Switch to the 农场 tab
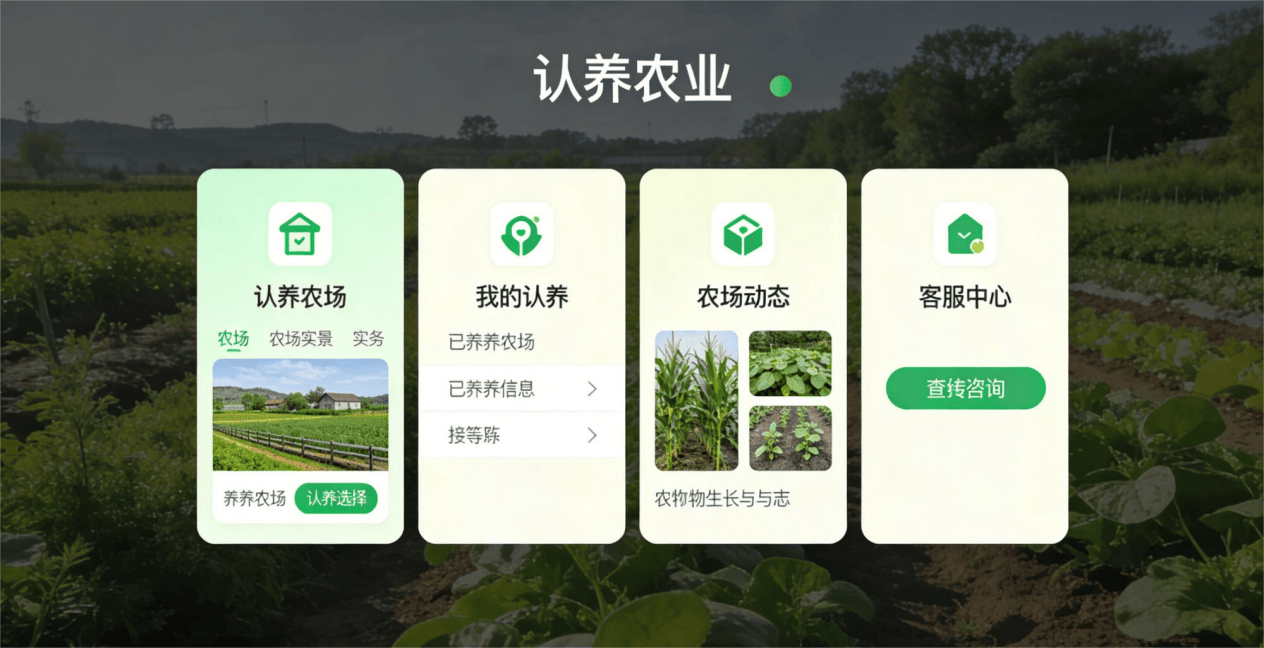1264x648 pixels. (x=233, y=339)
